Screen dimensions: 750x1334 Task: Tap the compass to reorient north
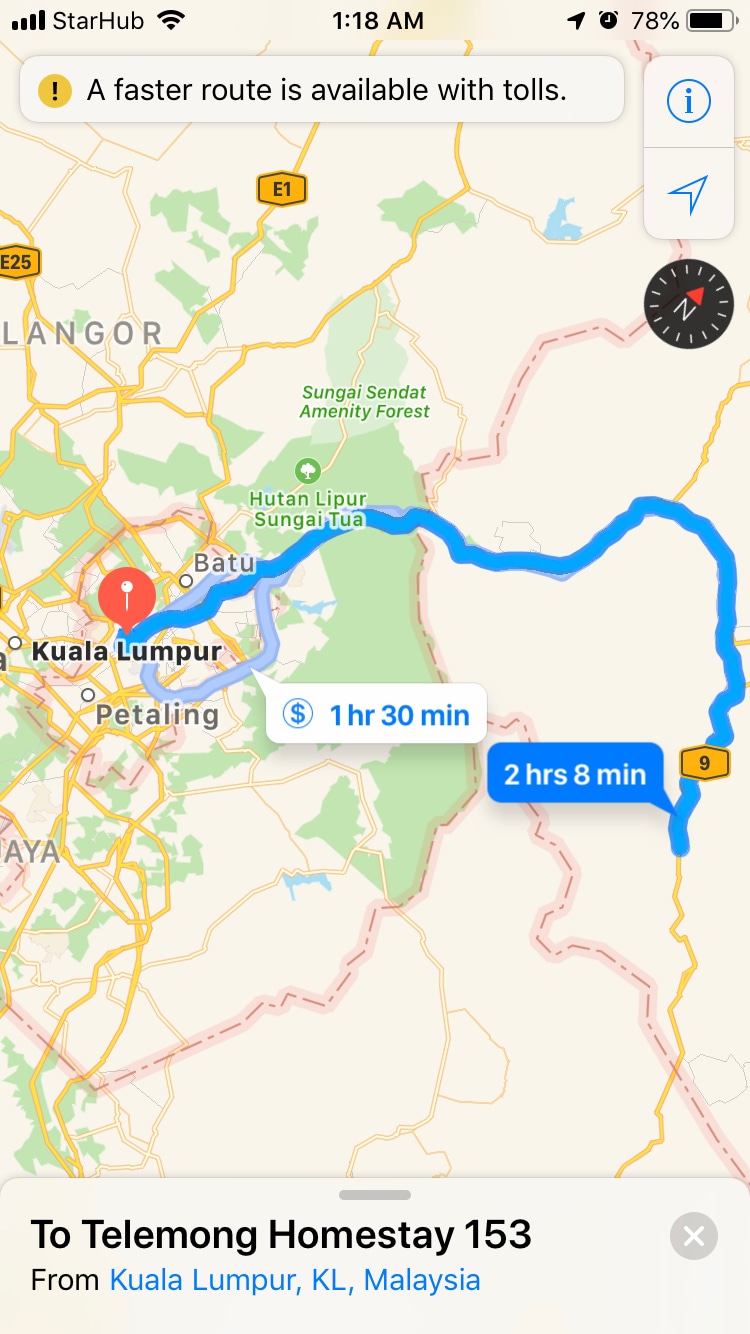(689, 304)
